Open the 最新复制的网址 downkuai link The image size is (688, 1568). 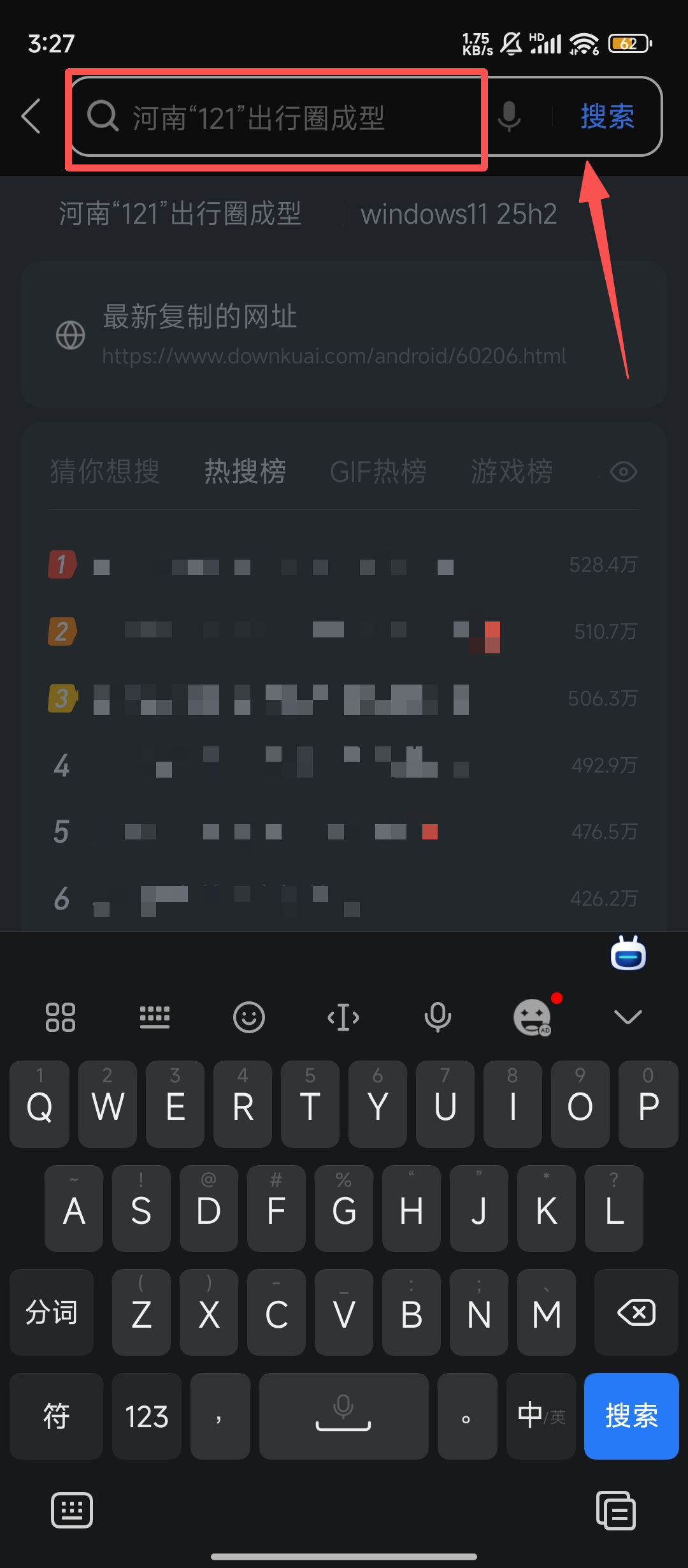[334, 335]
